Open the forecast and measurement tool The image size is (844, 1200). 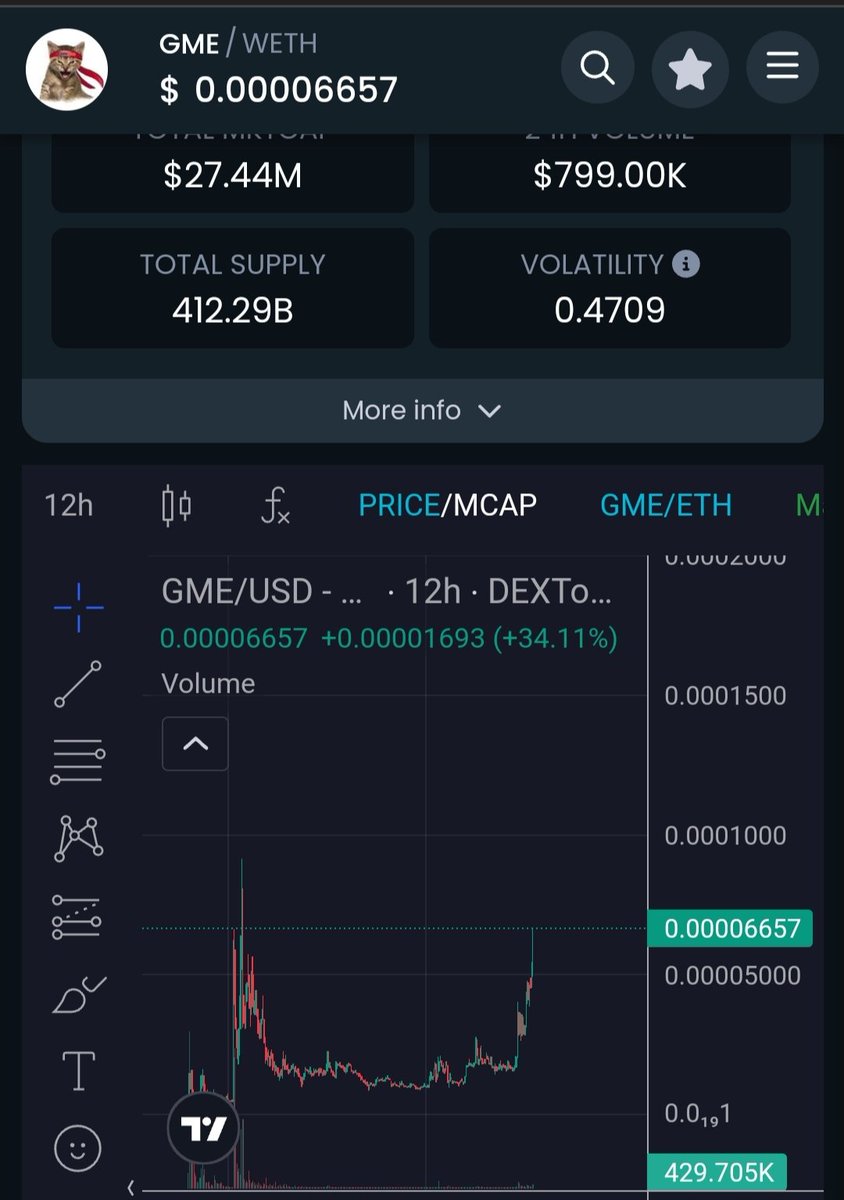[77, 917]
